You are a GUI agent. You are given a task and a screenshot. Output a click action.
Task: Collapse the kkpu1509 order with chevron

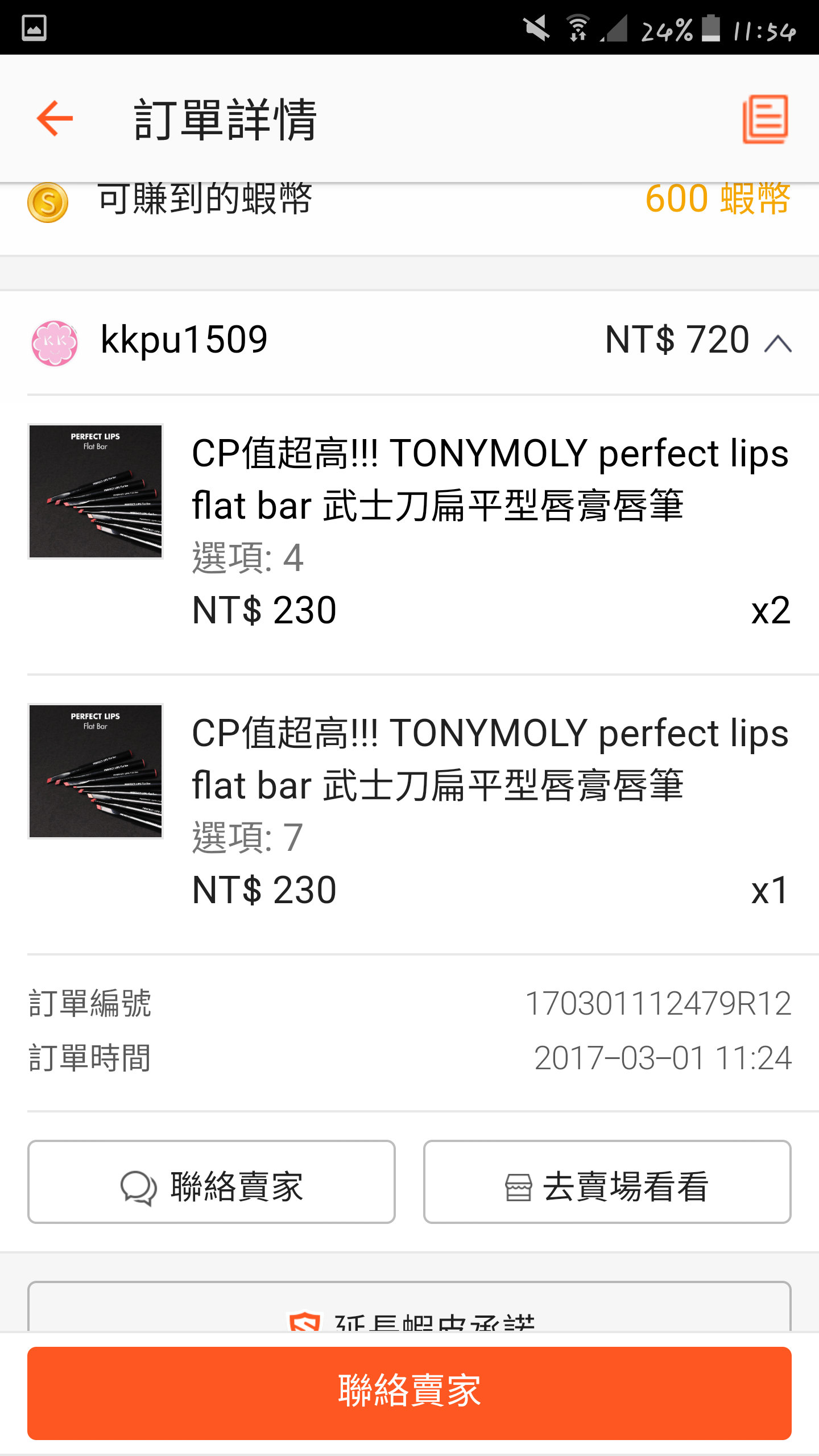778,344
